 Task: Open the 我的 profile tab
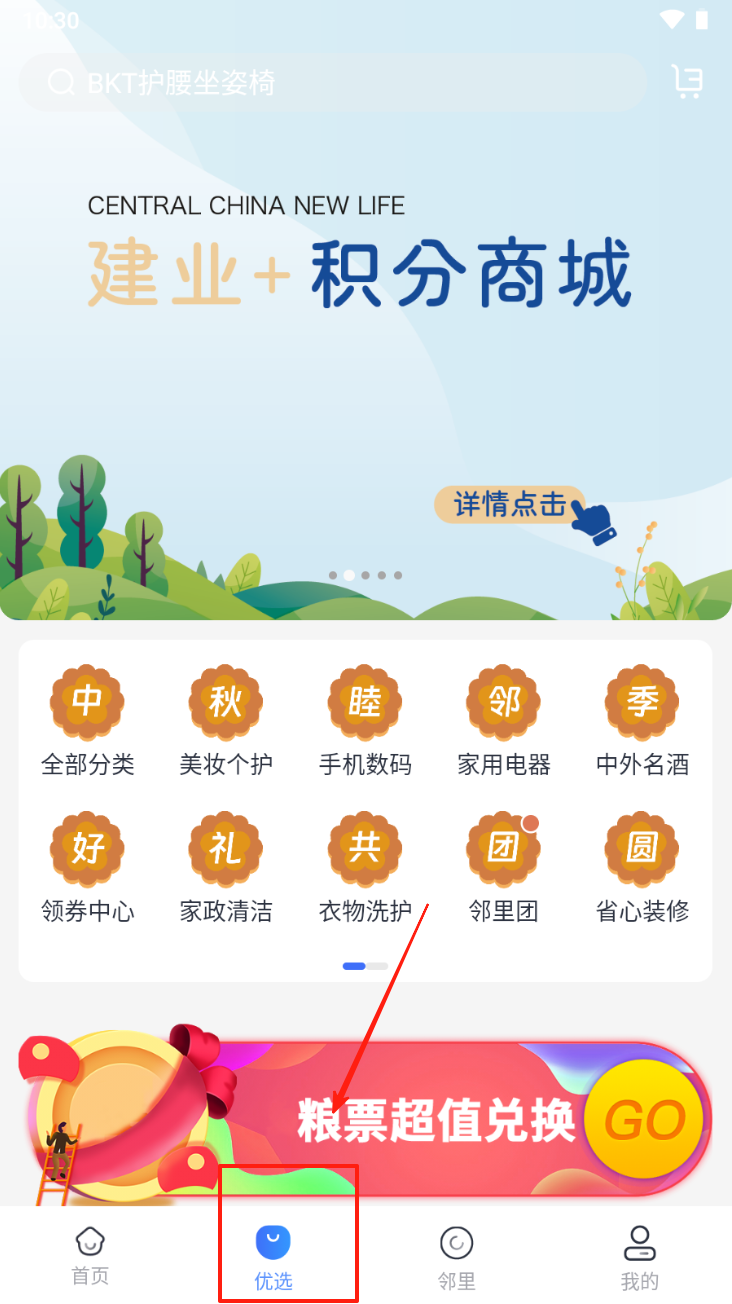[640, 1256]
